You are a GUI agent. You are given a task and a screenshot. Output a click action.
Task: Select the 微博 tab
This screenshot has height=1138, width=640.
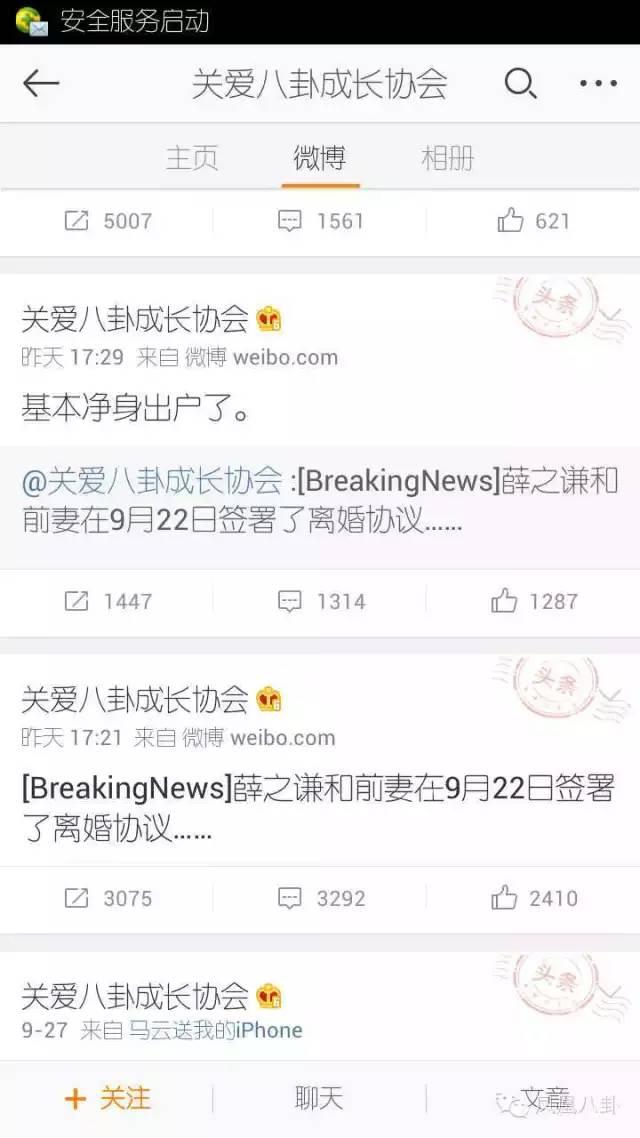point(320,158)
